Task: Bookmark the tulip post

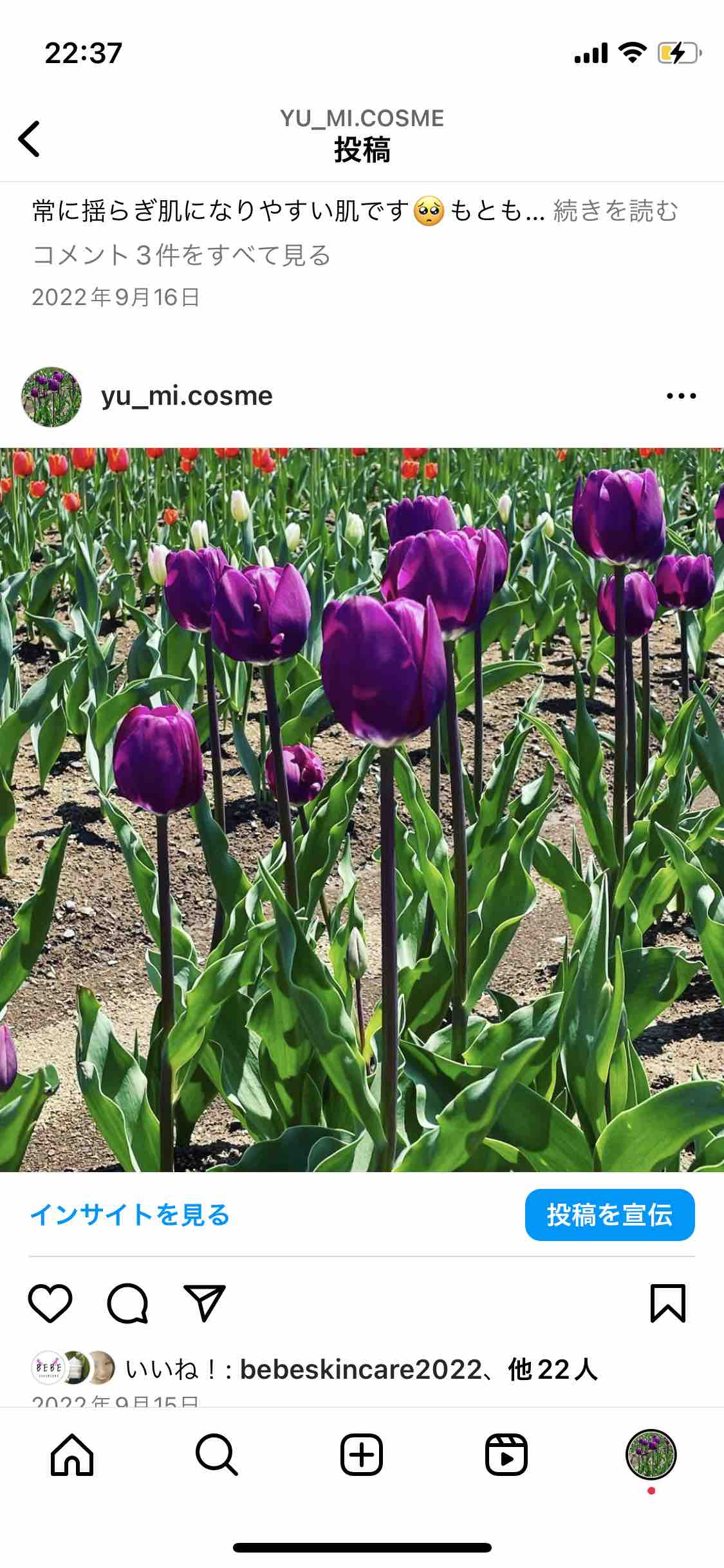Action: pyautogui.click(x=667, y=1303)
